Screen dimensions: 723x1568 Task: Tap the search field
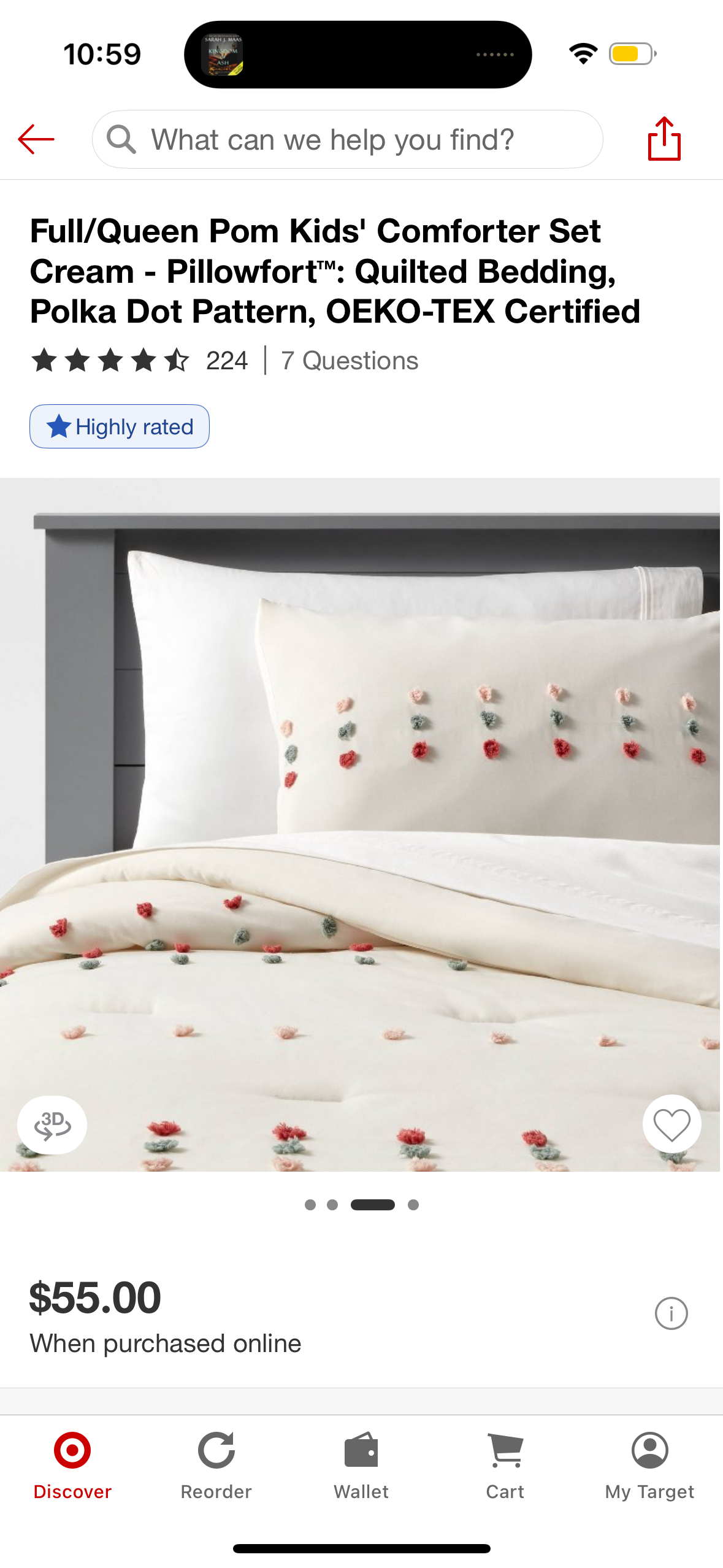tap(347, 139)
